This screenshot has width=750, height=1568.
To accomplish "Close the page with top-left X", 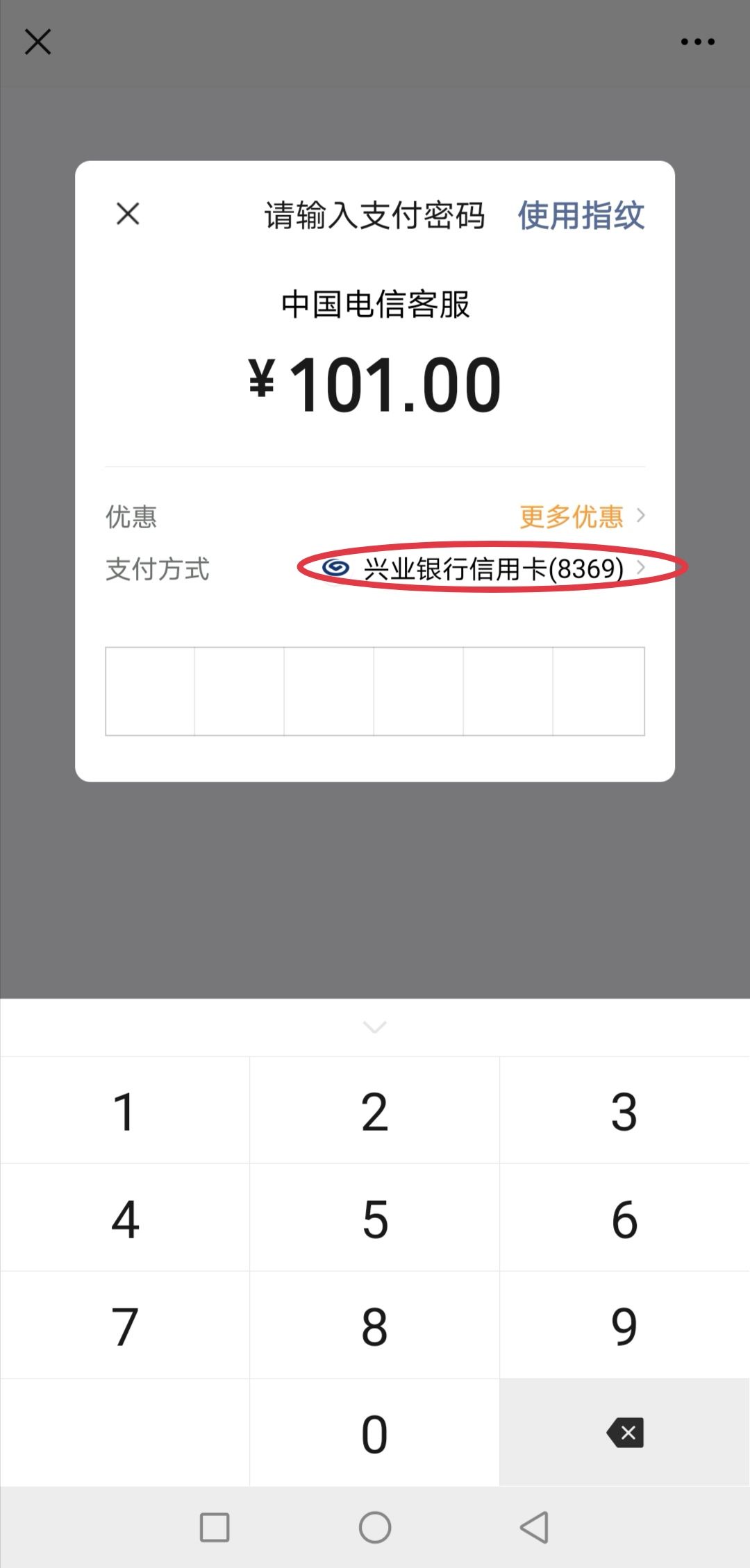I will [38, 42].
